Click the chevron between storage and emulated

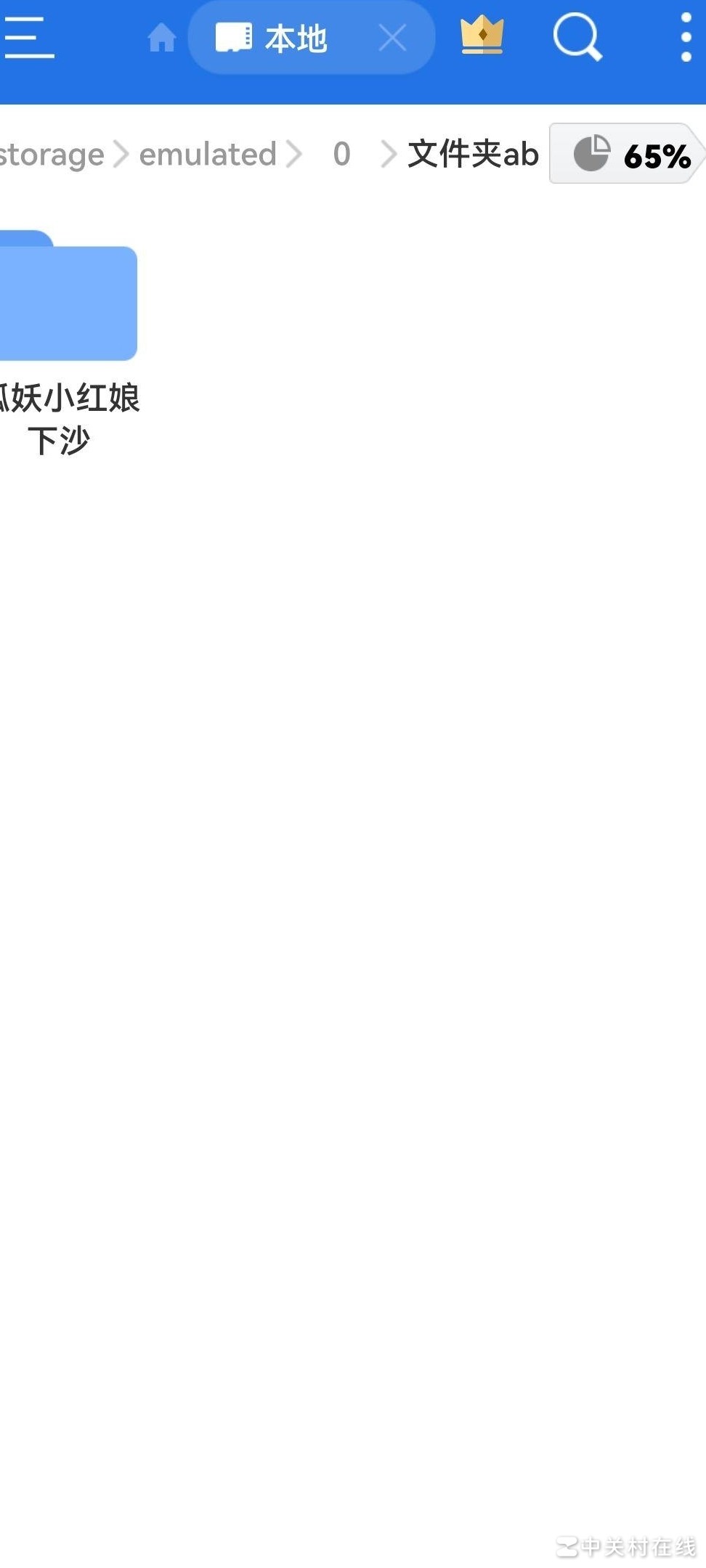tap(121, 154)
